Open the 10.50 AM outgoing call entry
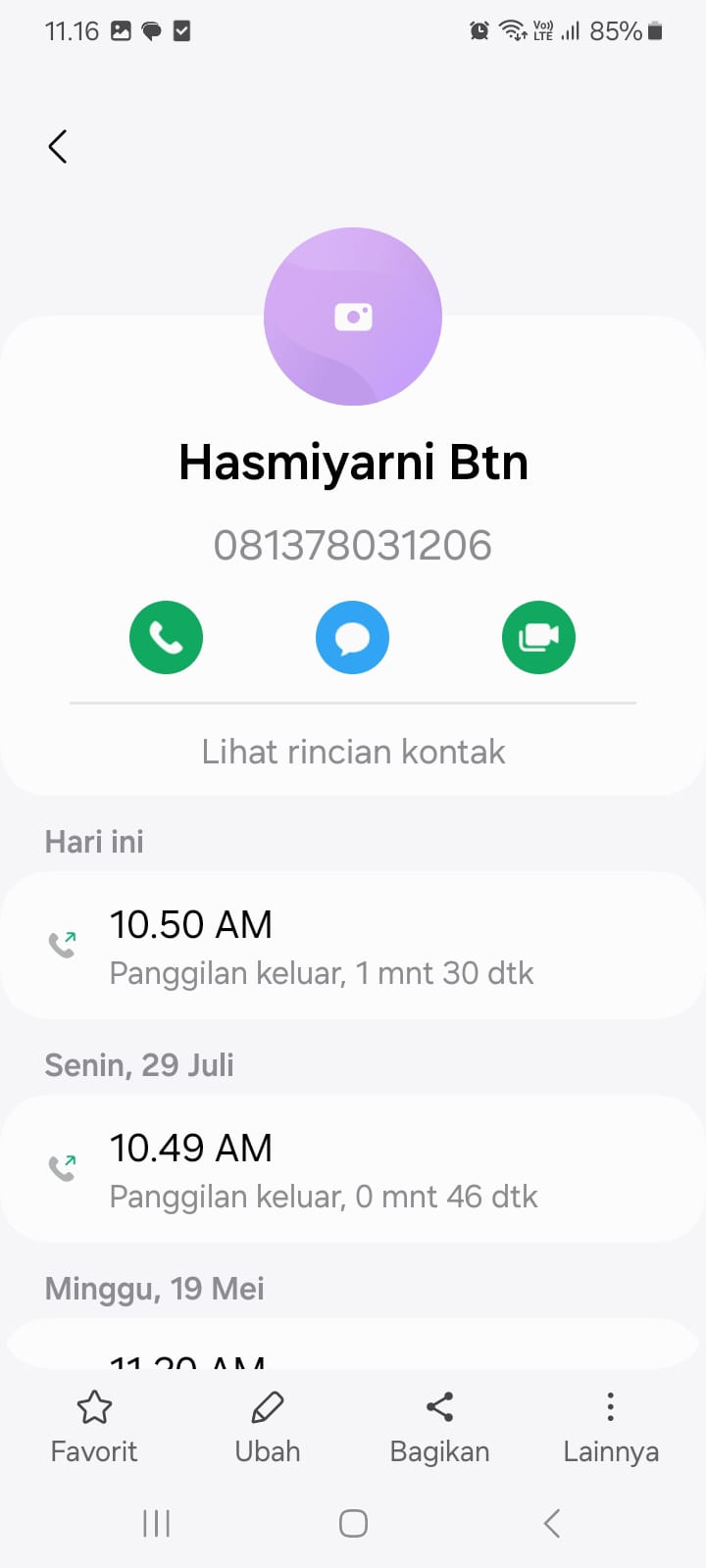Screen dimensions: 706x1568 coord(353,947)
